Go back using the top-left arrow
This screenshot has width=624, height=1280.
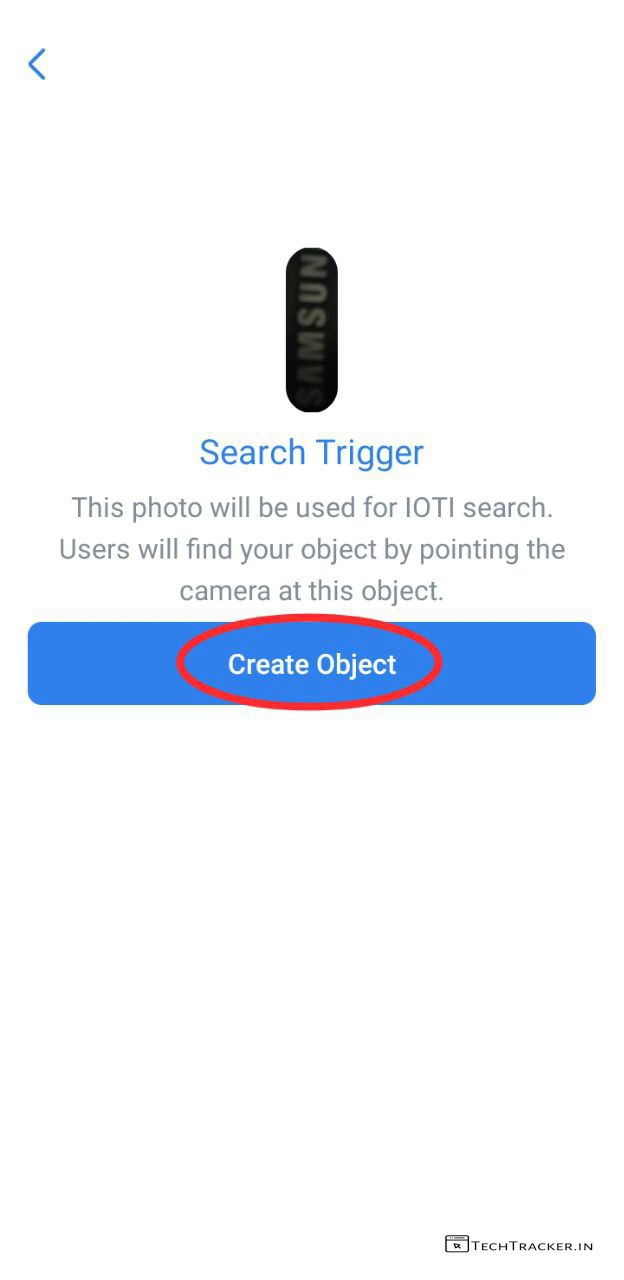tap(37, 64)
